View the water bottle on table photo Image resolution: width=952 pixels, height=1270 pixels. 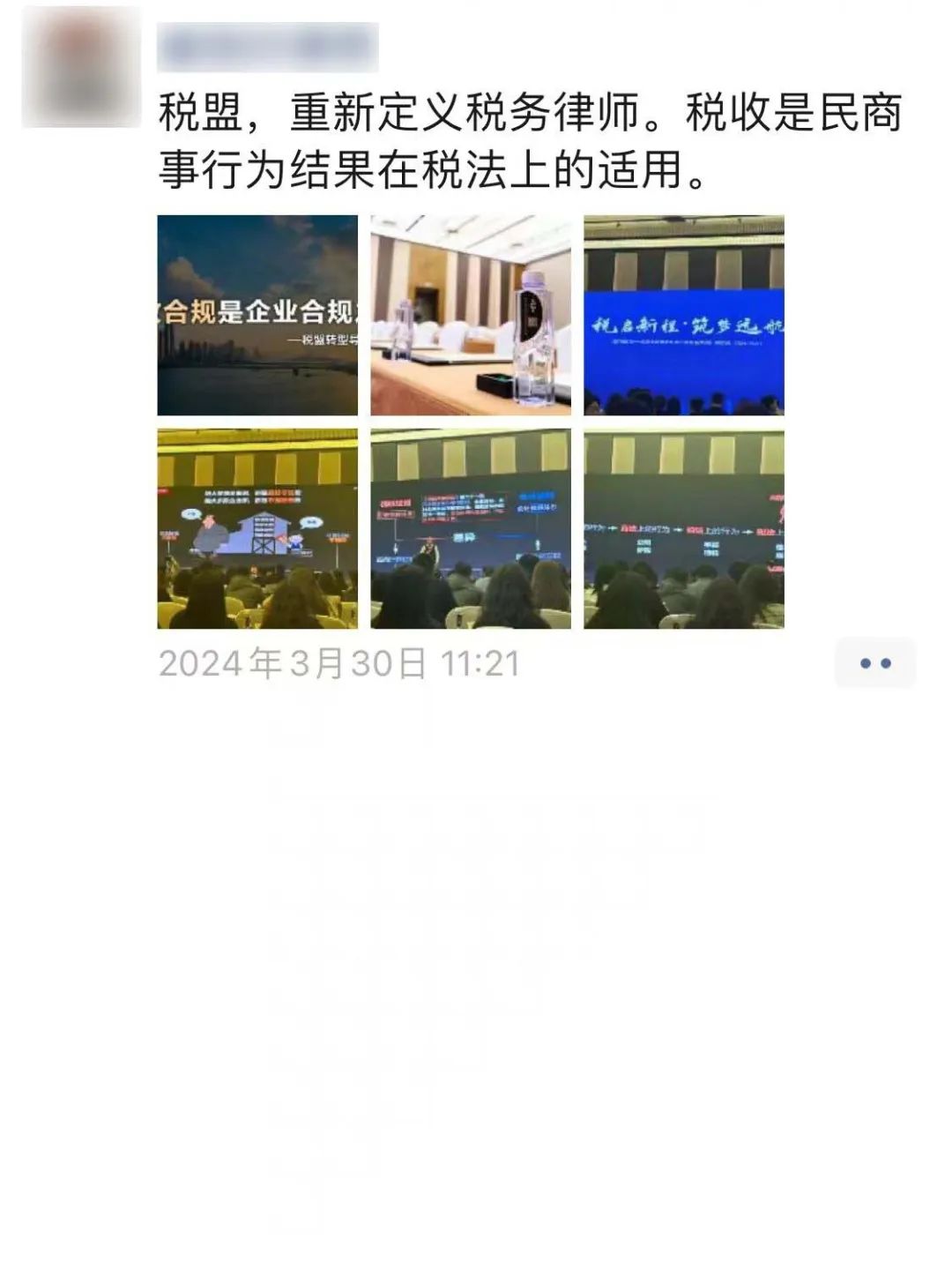point(471,315)
